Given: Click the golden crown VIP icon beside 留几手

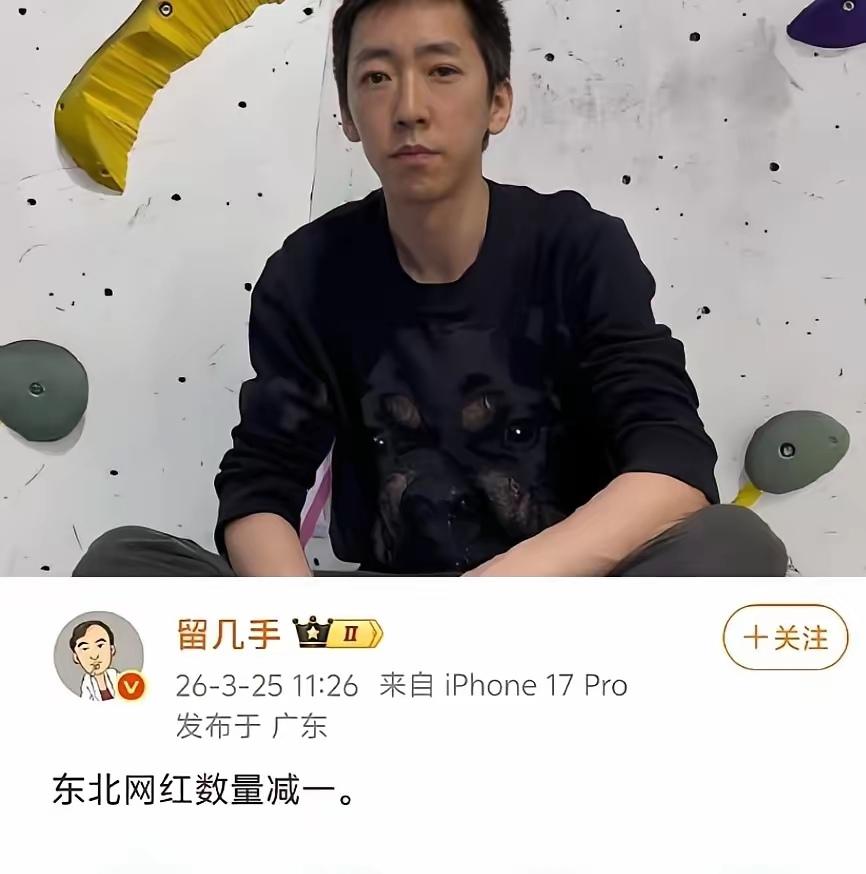Looking at the screenshot, I should click(x=311, y=632).
